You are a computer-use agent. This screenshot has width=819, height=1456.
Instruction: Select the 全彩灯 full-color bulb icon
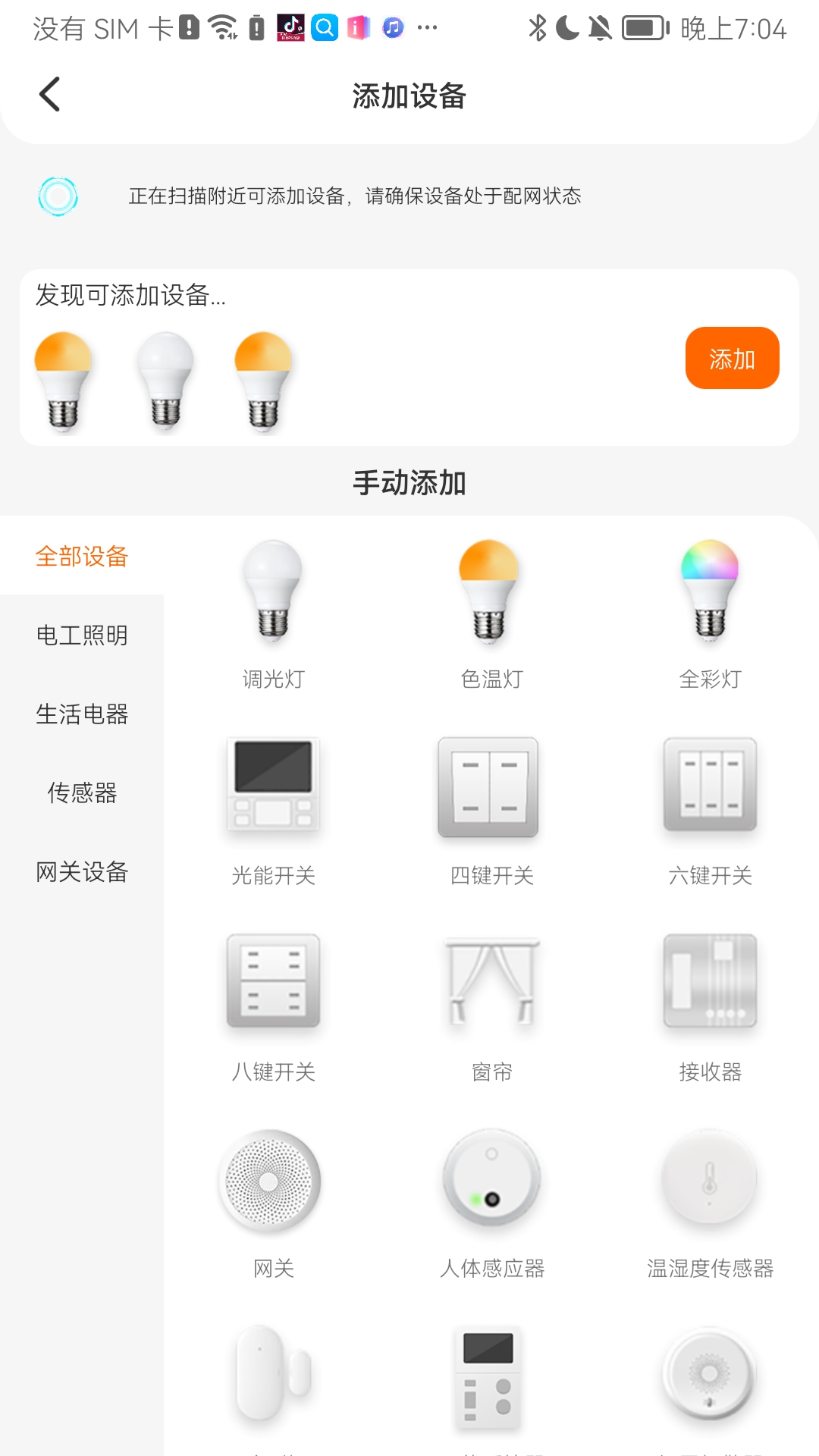tap(708, 591)
